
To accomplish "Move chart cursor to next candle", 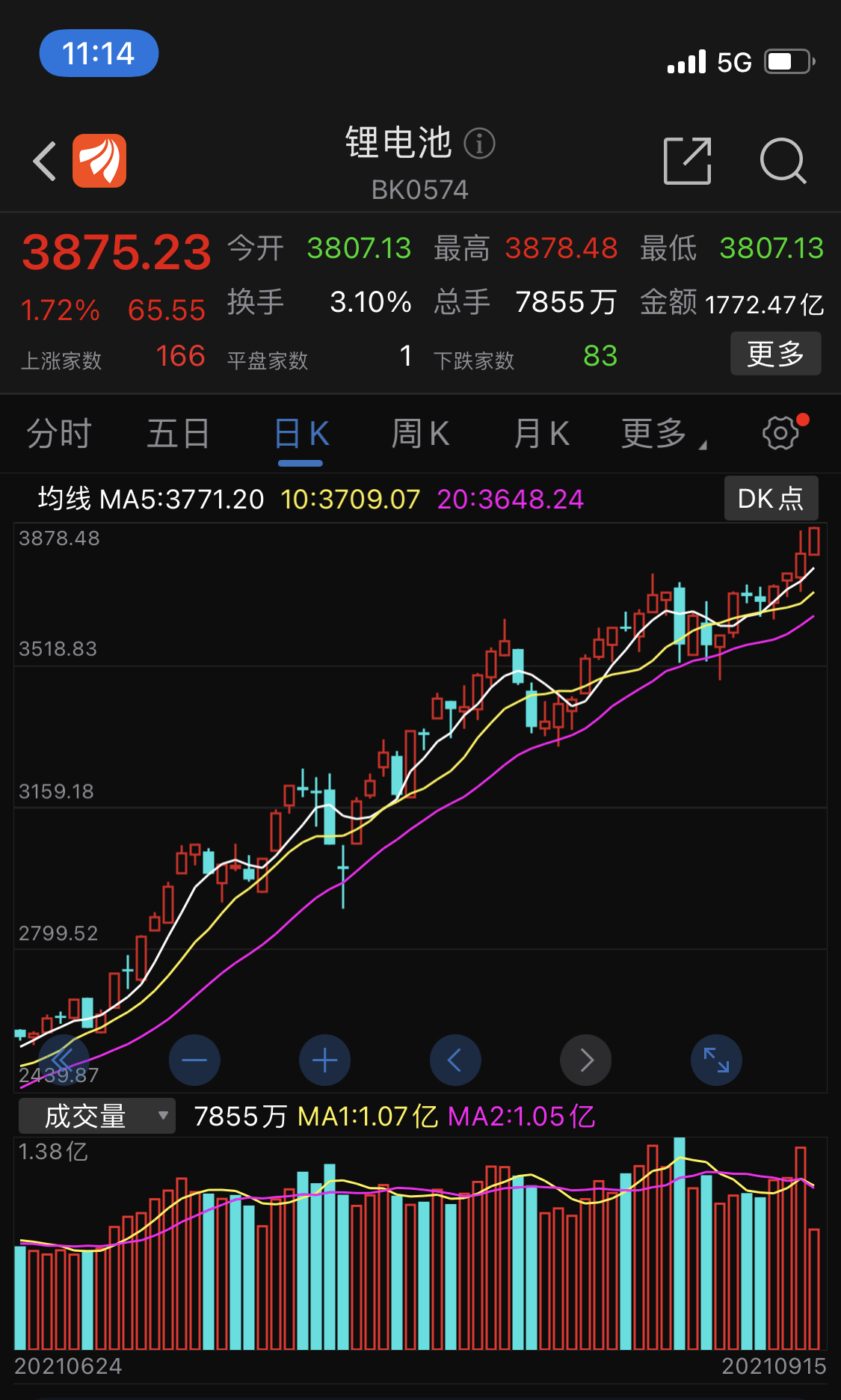I will tap(585, 1060).
